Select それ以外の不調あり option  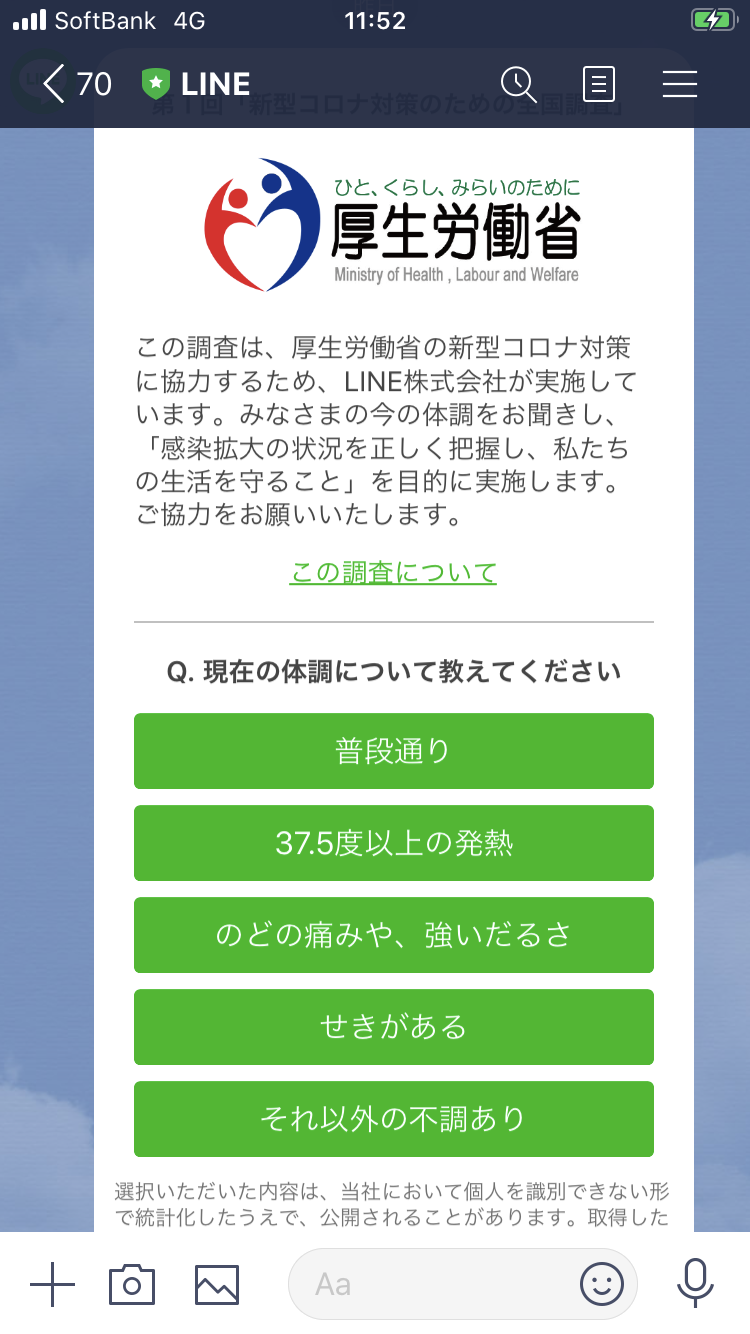click(393, 1119)
